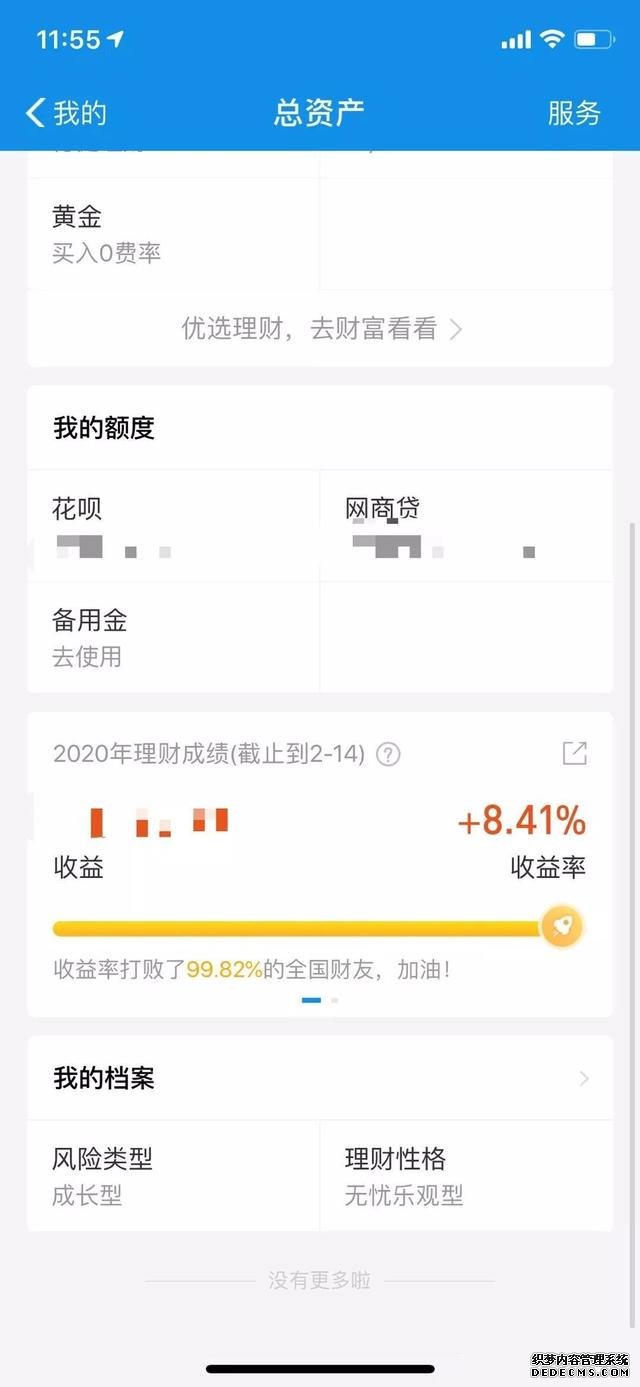Go back to the 我的 page
This screenshot has width=640, height=1387.
[x=66, y=113]
